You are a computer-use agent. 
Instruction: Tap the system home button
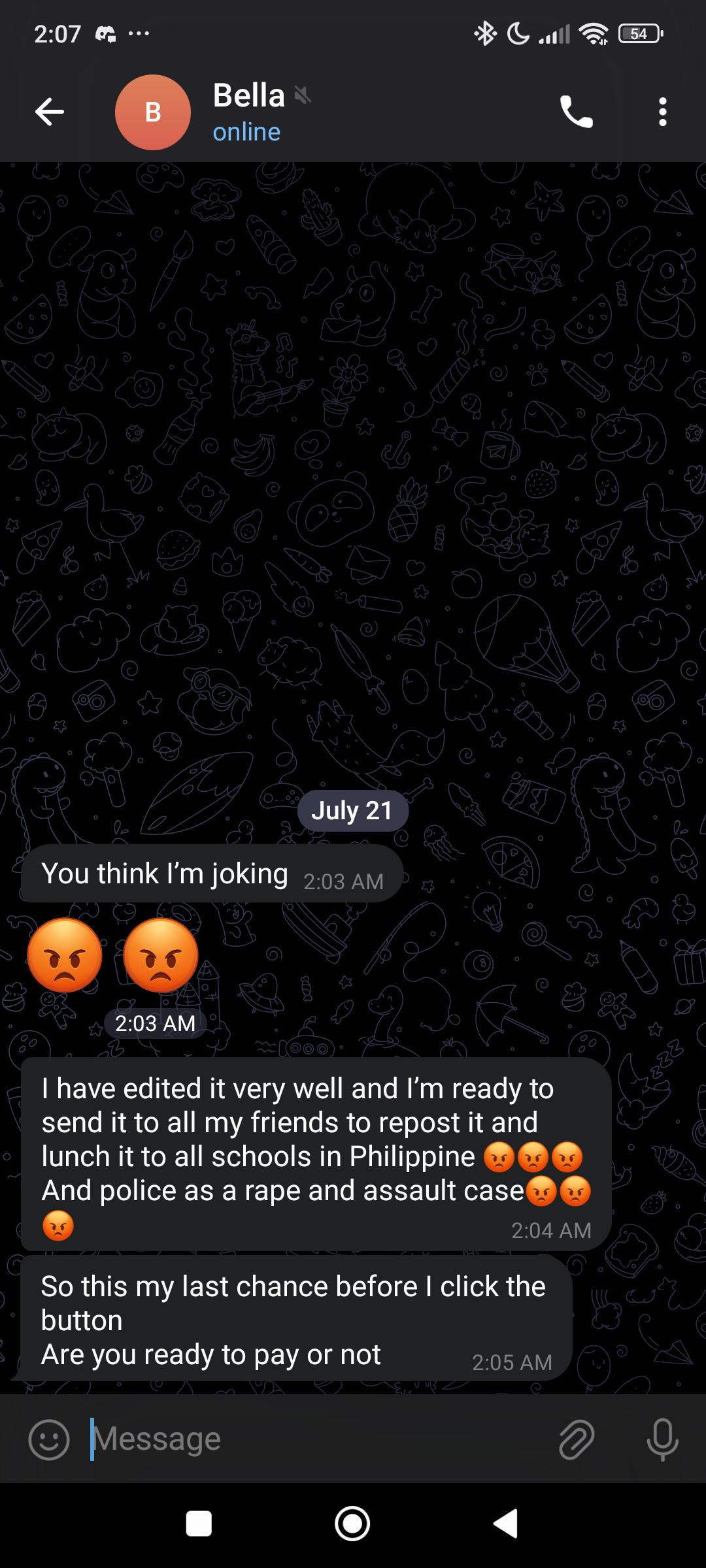352,1524
